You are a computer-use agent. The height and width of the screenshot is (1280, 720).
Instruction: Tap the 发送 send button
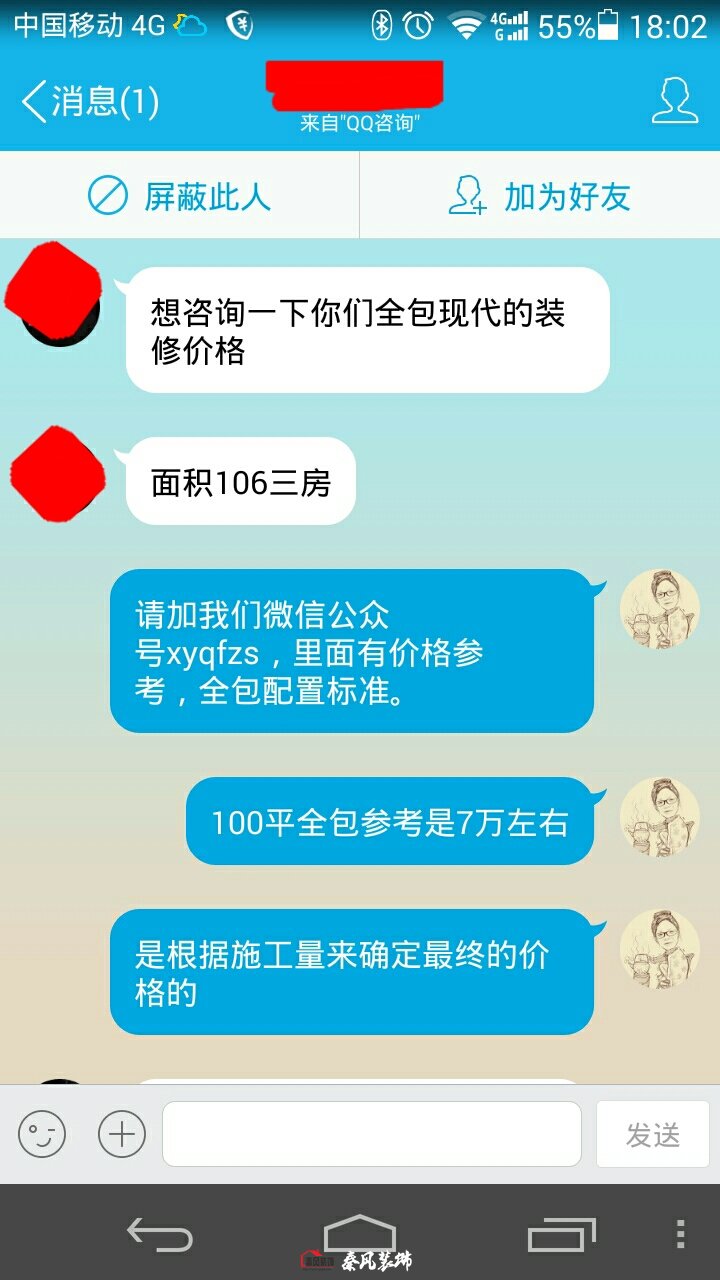tap(652, 1134)
